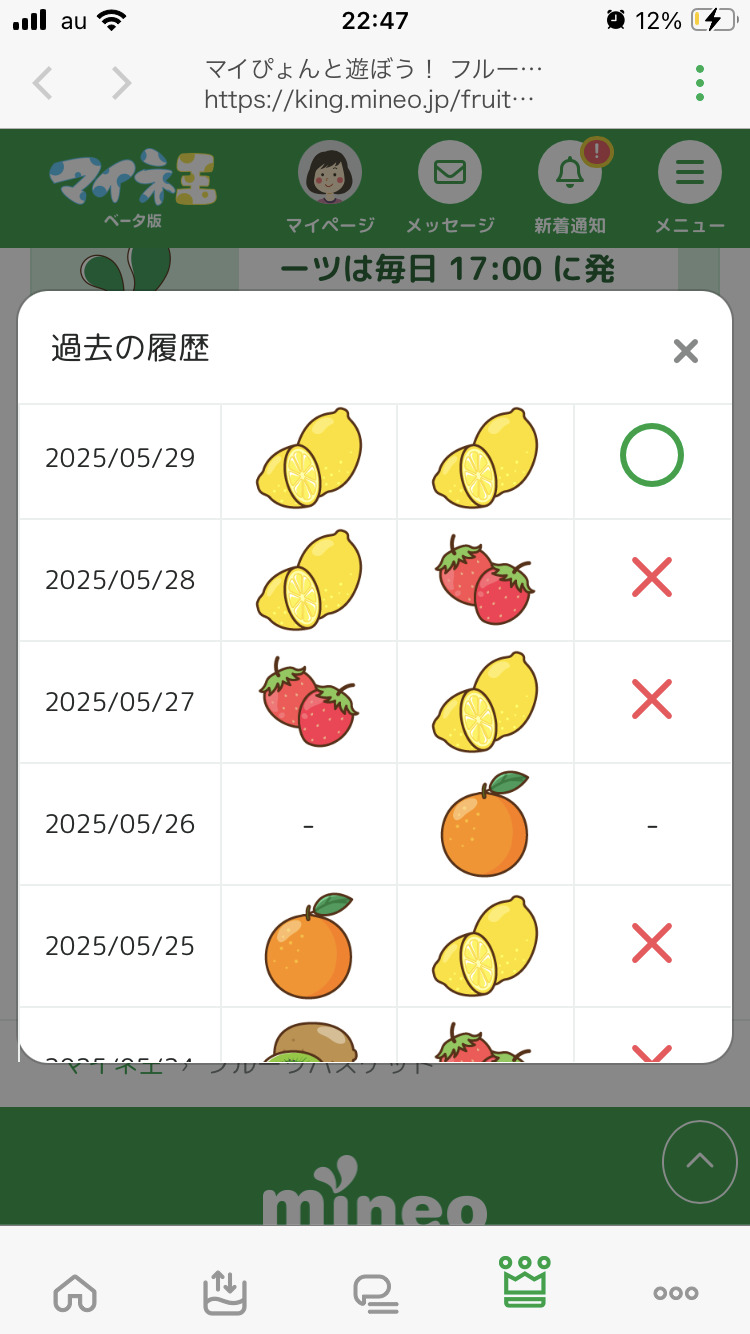This screenshot has height=1334, width=750.
Task: Close the 過去の履歴 dialog
Action: coord(685,351)
